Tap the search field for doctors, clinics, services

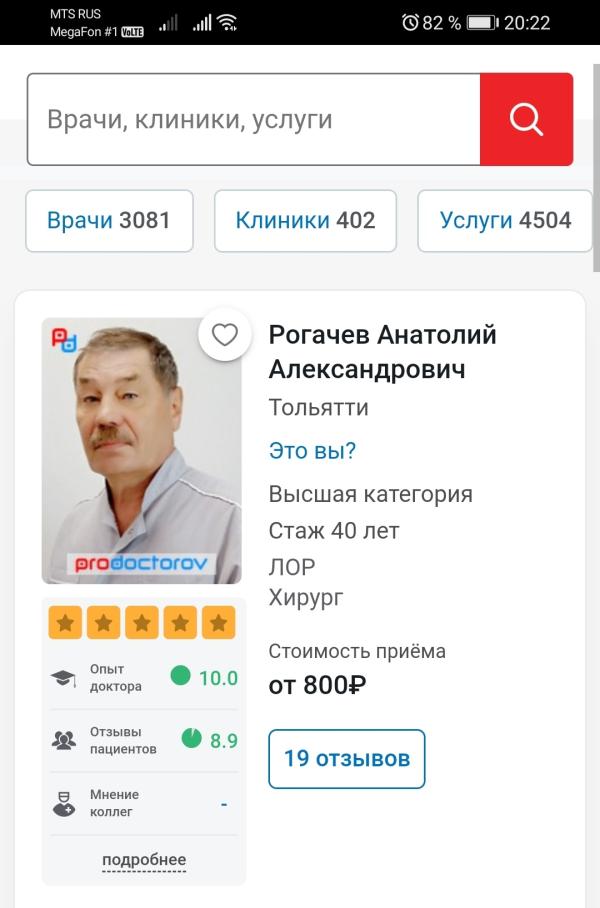point(253,120)
